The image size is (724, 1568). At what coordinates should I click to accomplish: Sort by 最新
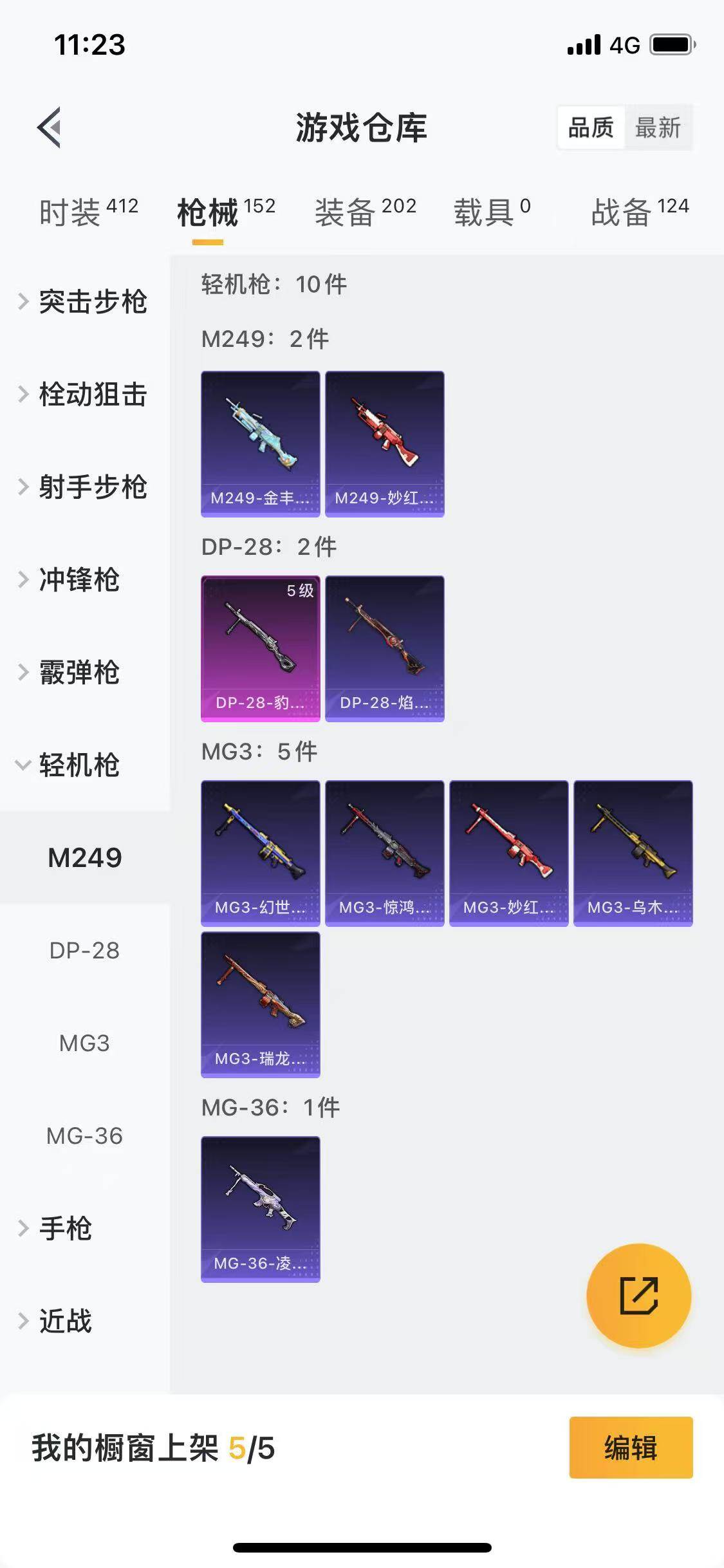point(657,127)
